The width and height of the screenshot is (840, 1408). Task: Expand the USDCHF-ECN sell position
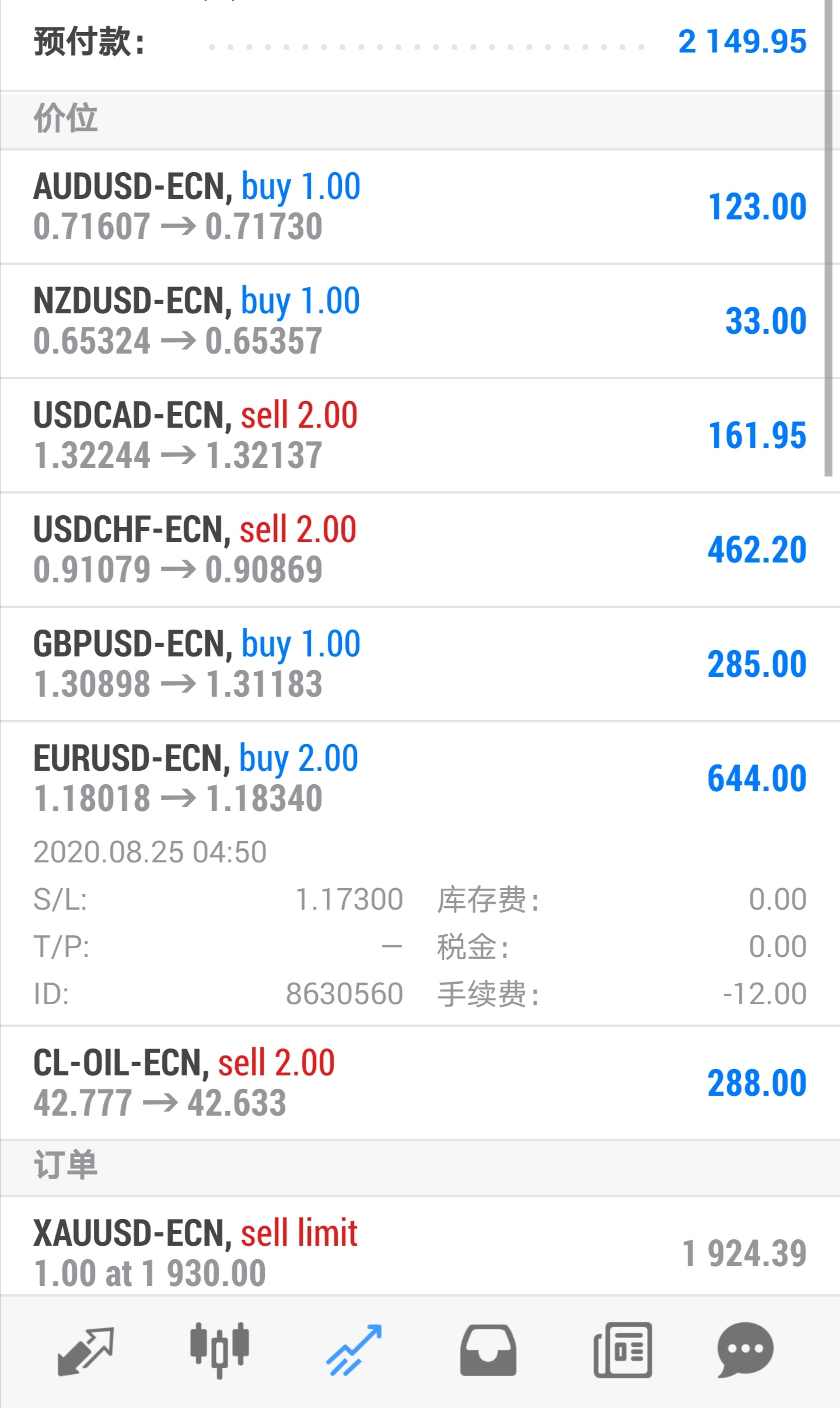[420, 550]
